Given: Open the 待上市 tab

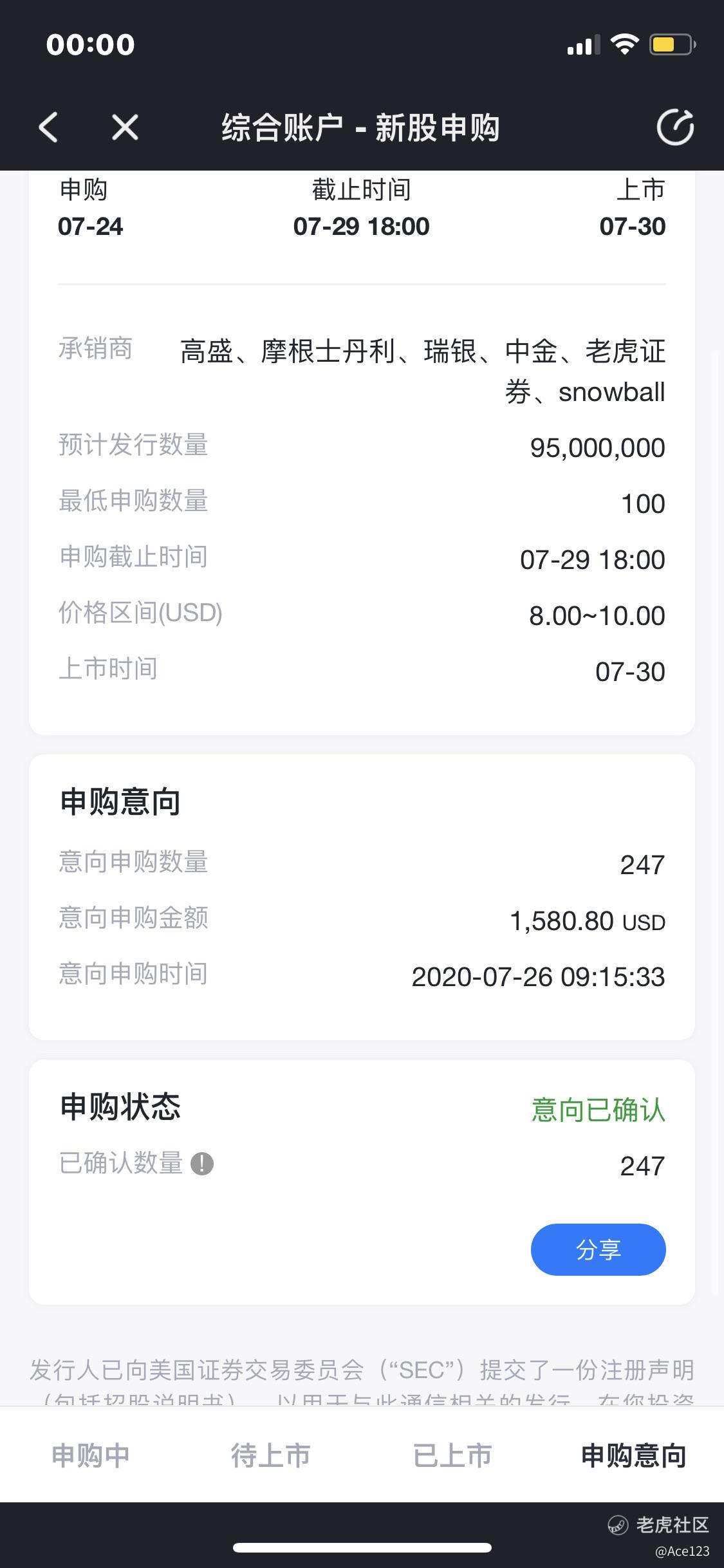Looking at the screenshot, I should 271,1456.
